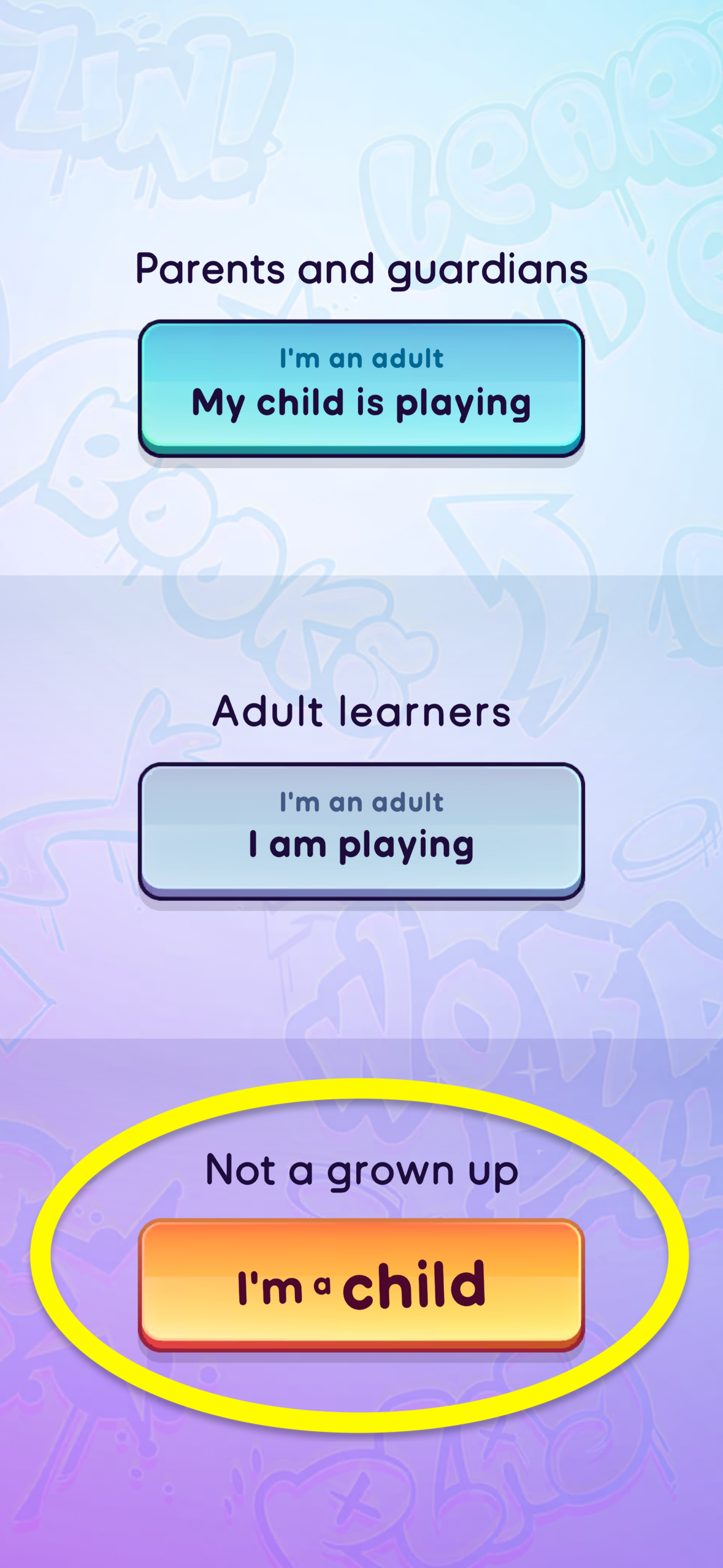723x1568 pixels.
Task: Tap the I'm a child button
Action: click(x=361, y=1284)
